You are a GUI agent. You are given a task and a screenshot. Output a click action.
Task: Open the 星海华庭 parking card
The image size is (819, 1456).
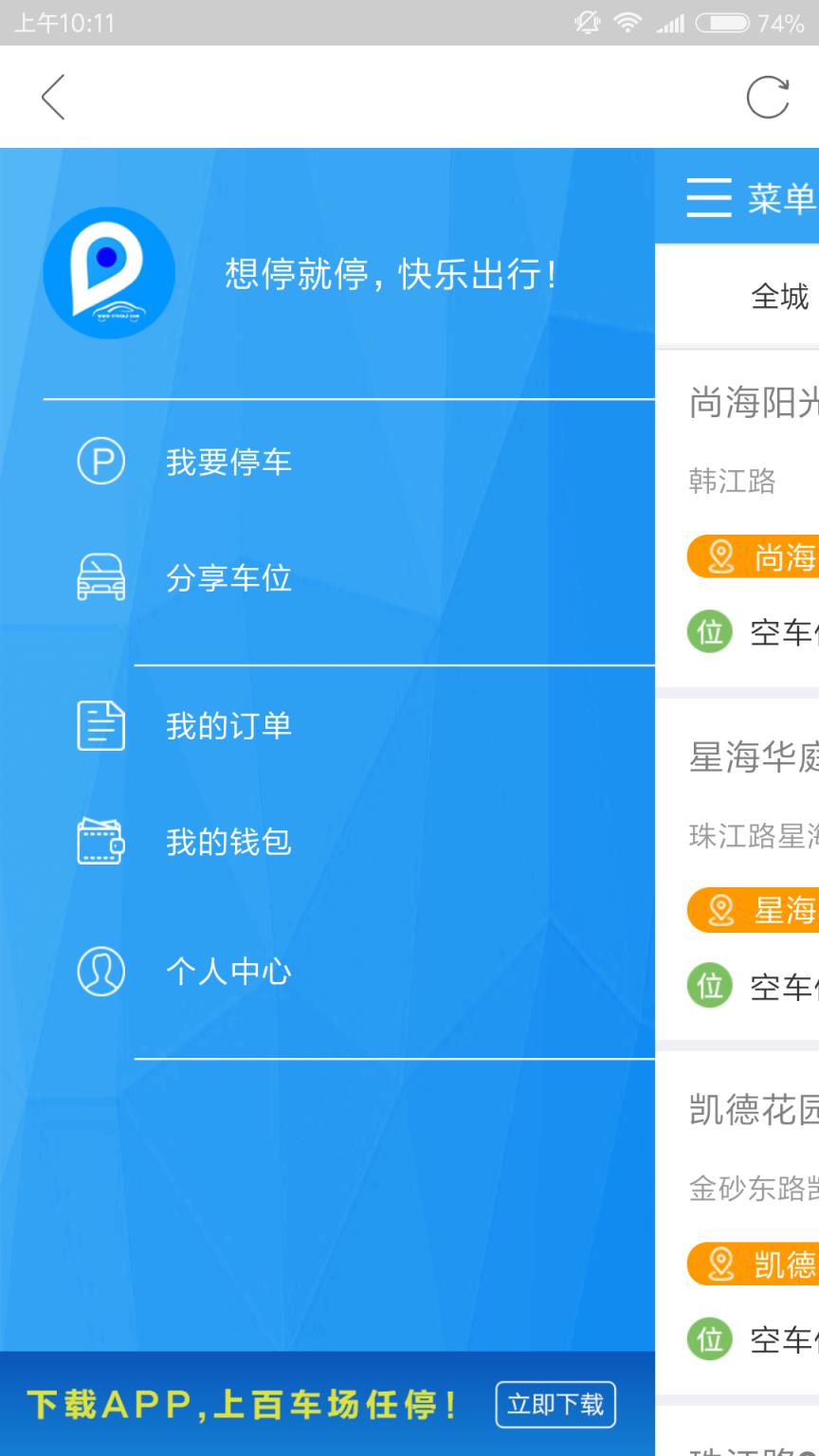click(753, 758)
